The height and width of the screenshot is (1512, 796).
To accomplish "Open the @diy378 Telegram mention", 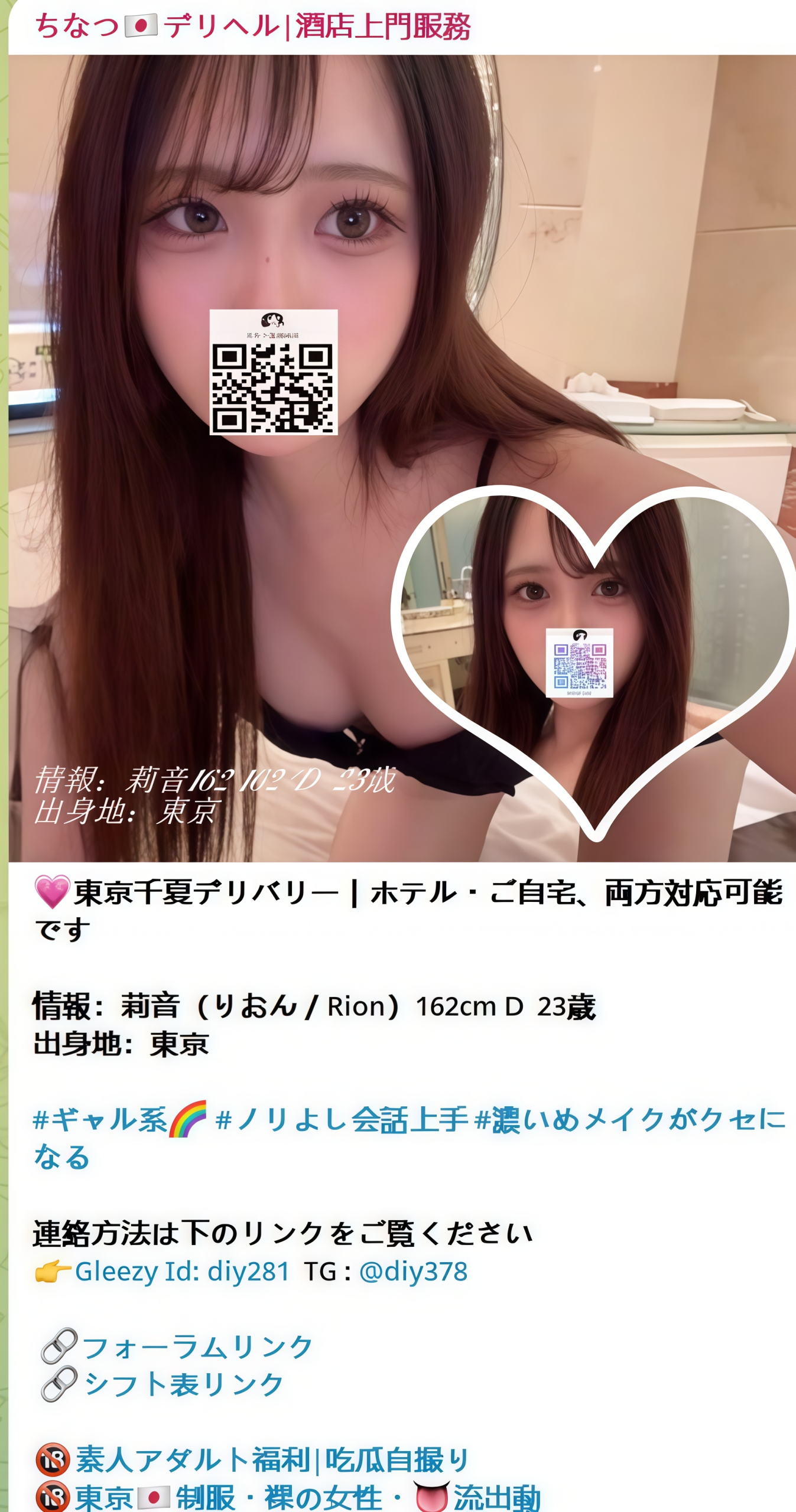I will [x=413, y=1271].
